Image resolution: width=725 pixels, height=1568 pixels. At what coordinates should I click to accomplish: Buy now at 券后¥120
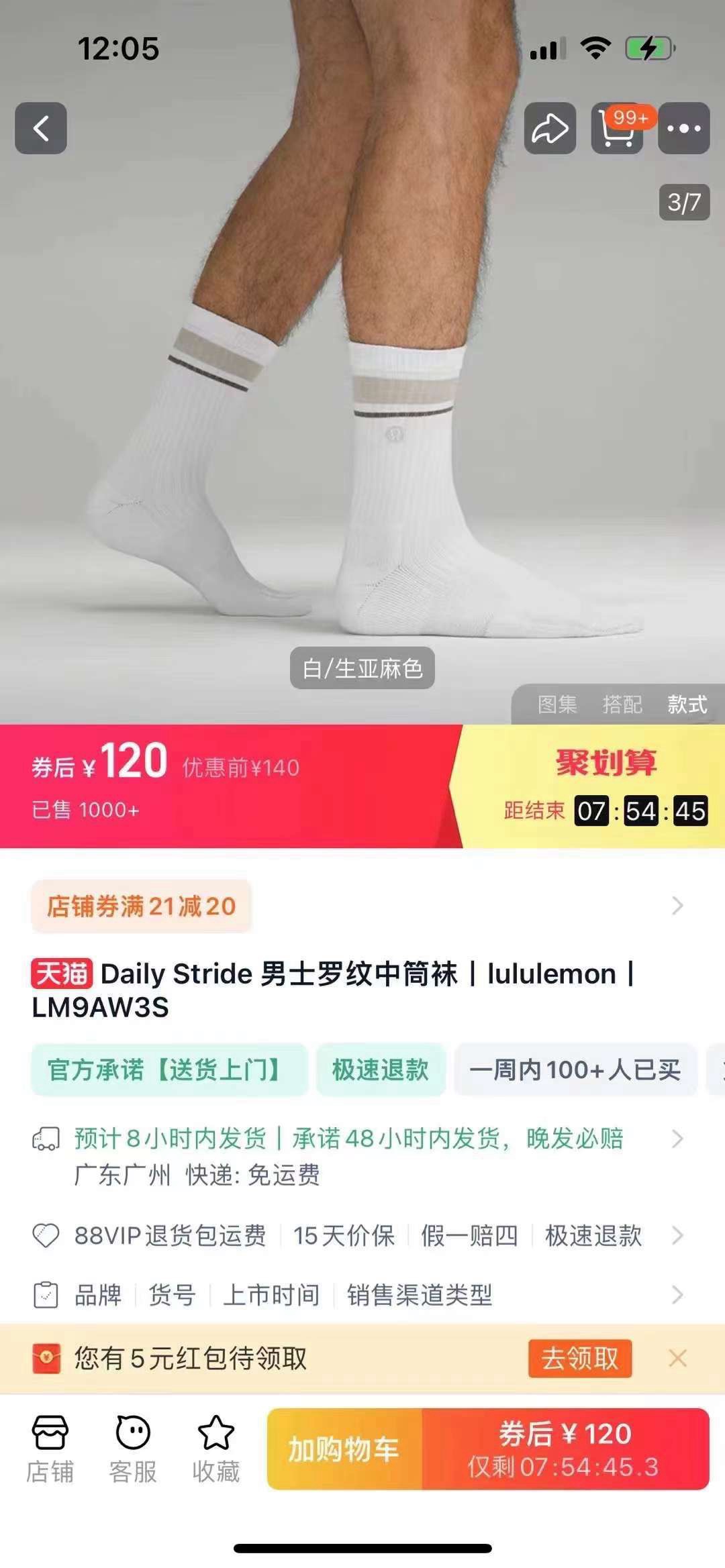tap(565, 1449)
